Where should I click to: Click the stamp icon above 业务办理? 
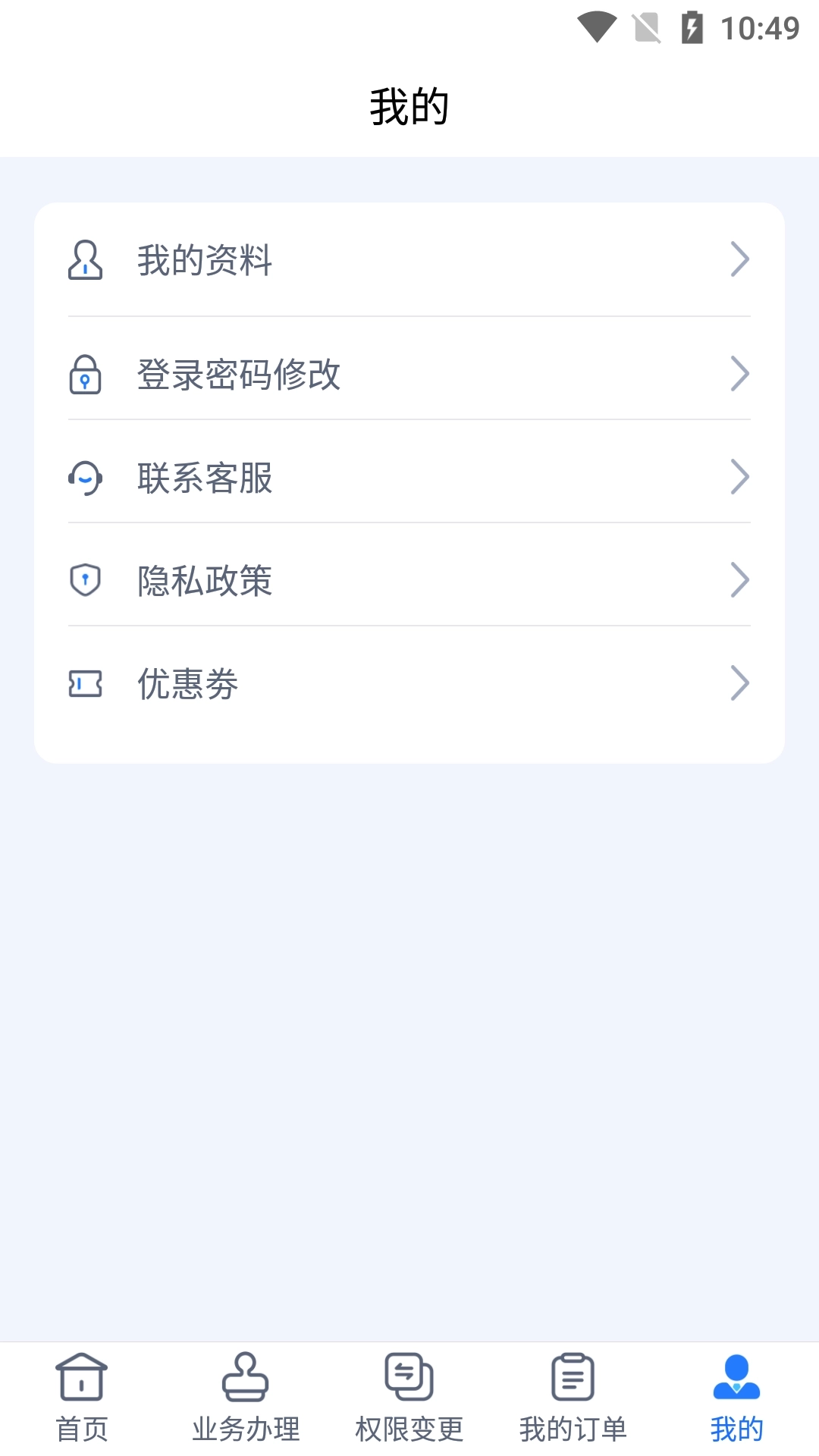(245, 1385)
